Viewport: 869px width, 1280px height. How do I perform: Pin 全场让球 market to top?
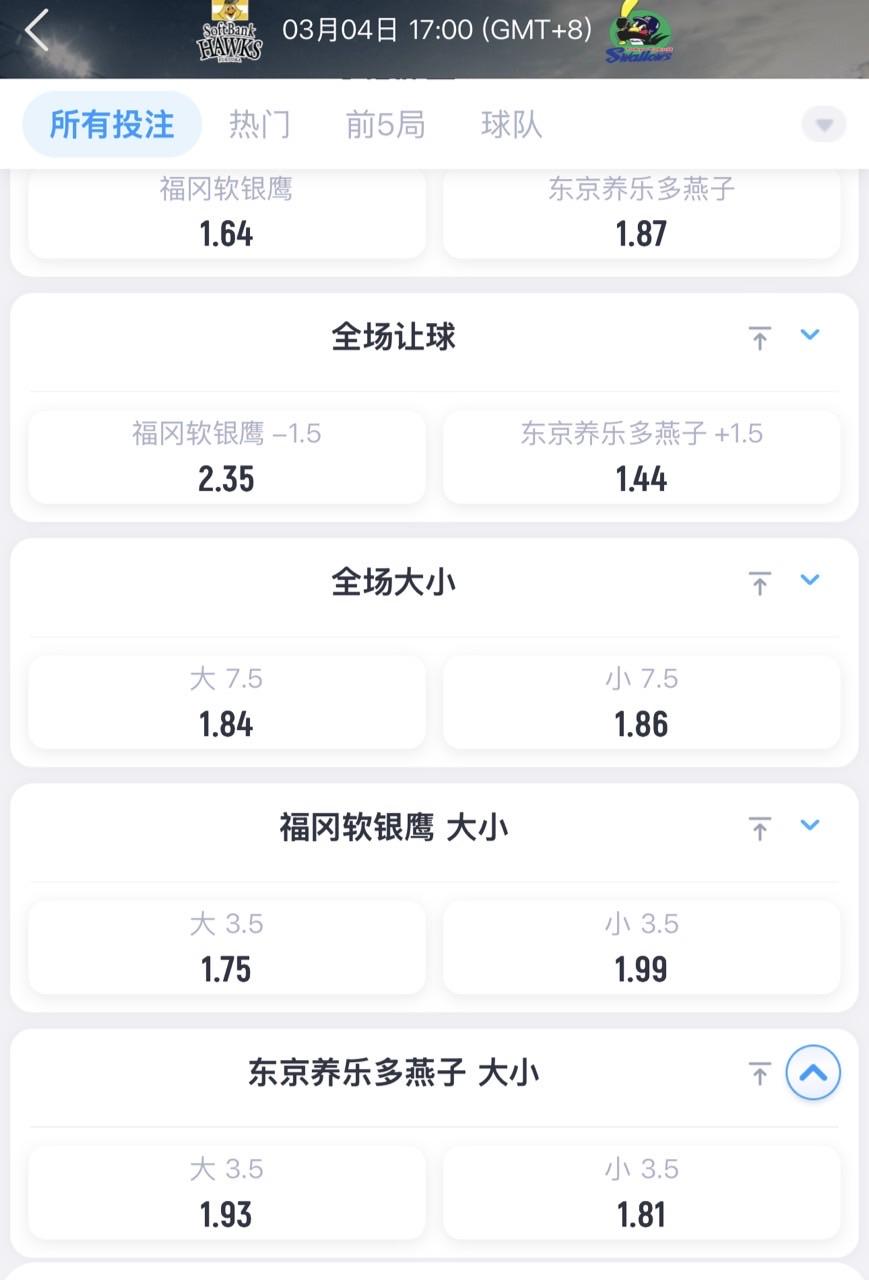[x=760, y=338]
